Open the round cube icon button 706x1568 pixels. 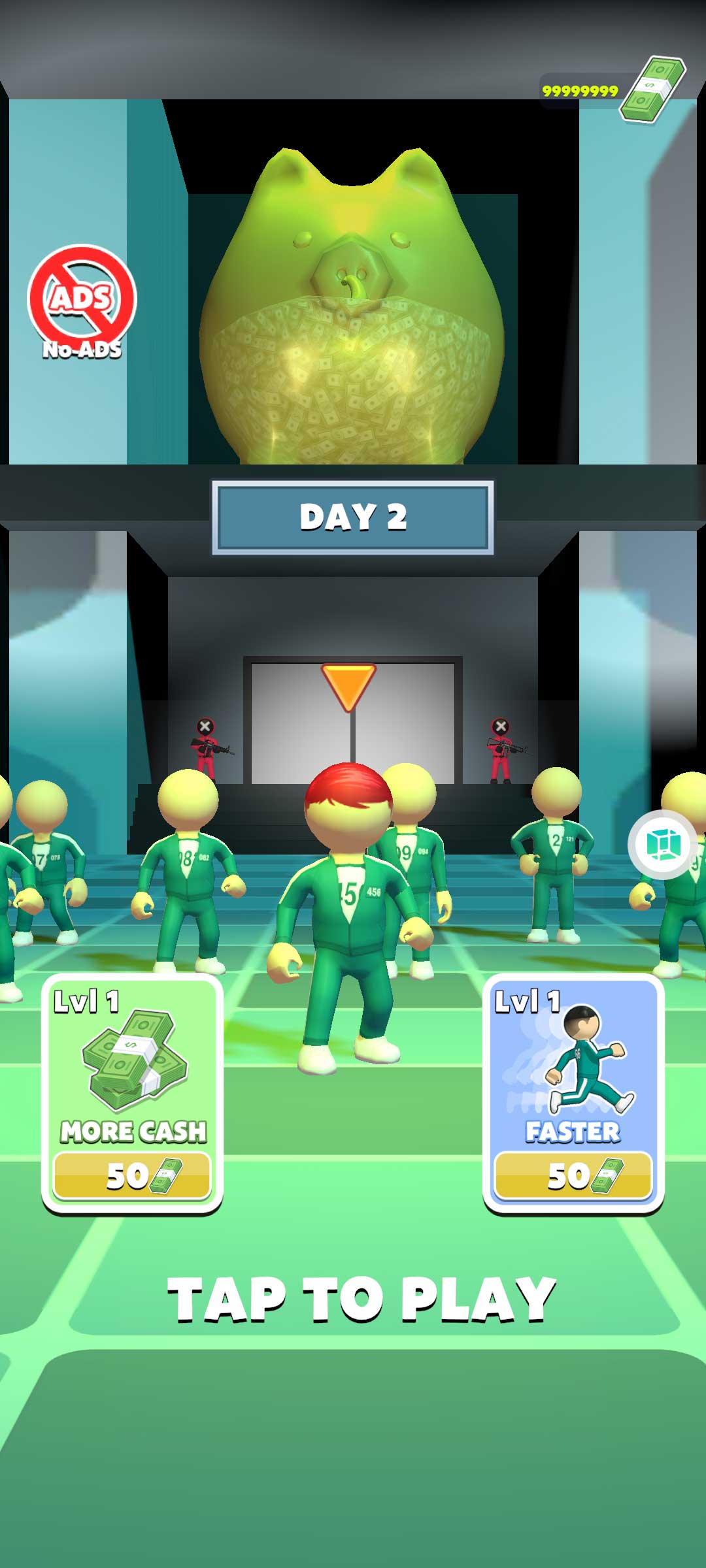[662, 845]
